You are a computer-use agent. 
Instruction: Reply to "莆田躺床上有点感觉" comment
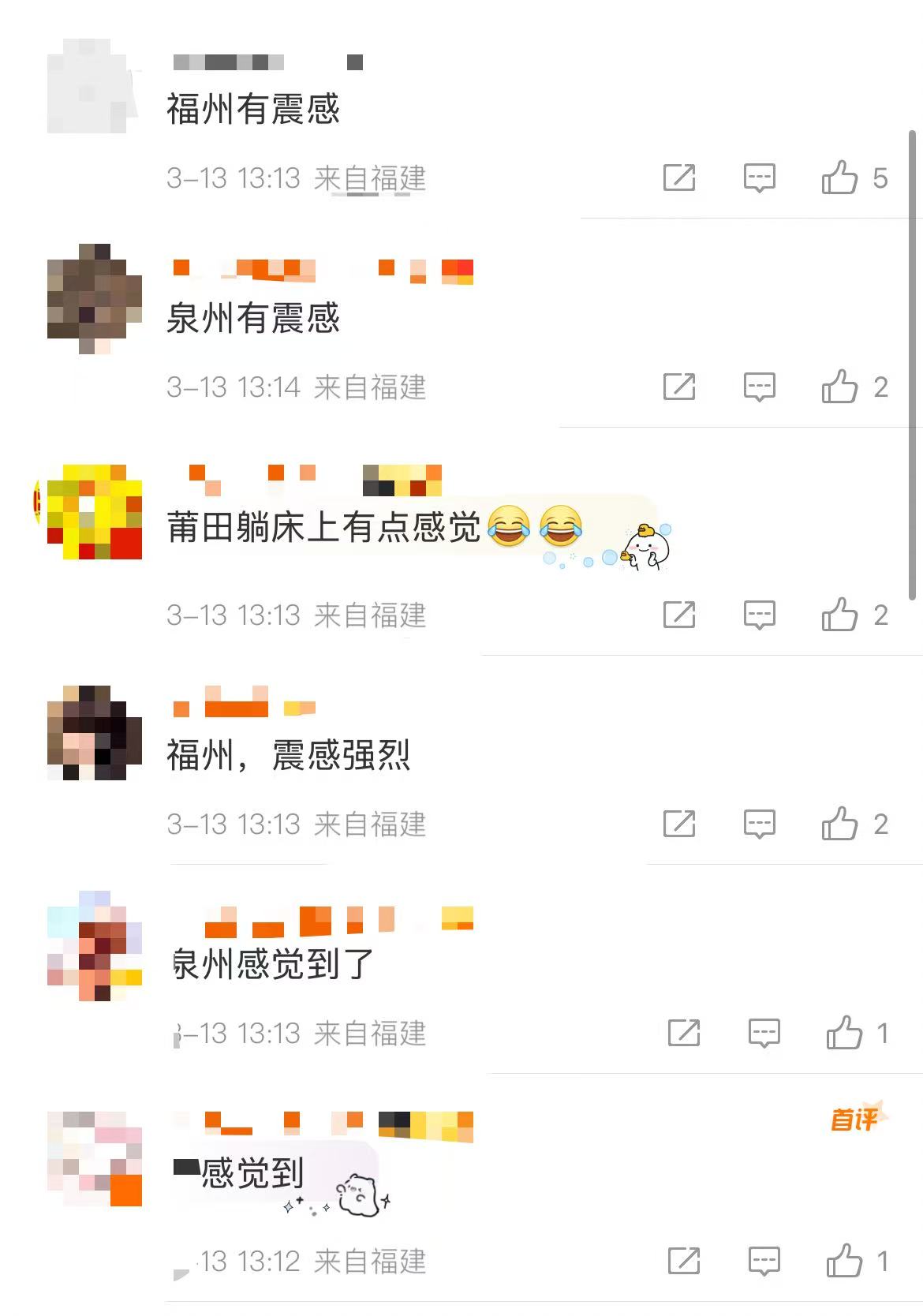tap(760, 614)
